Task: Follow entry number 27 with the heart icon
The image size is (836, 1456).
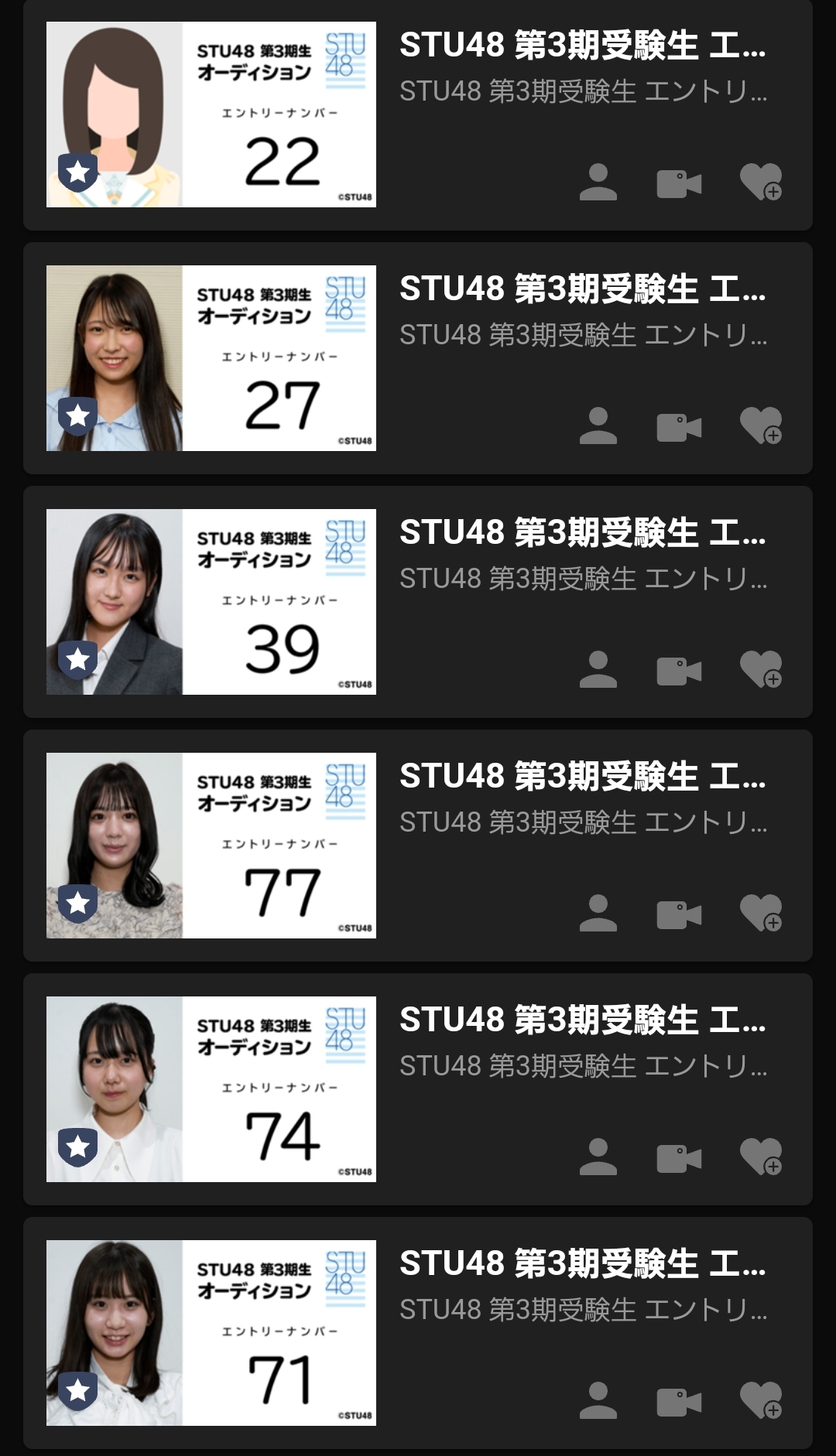Action: point(760,426)
